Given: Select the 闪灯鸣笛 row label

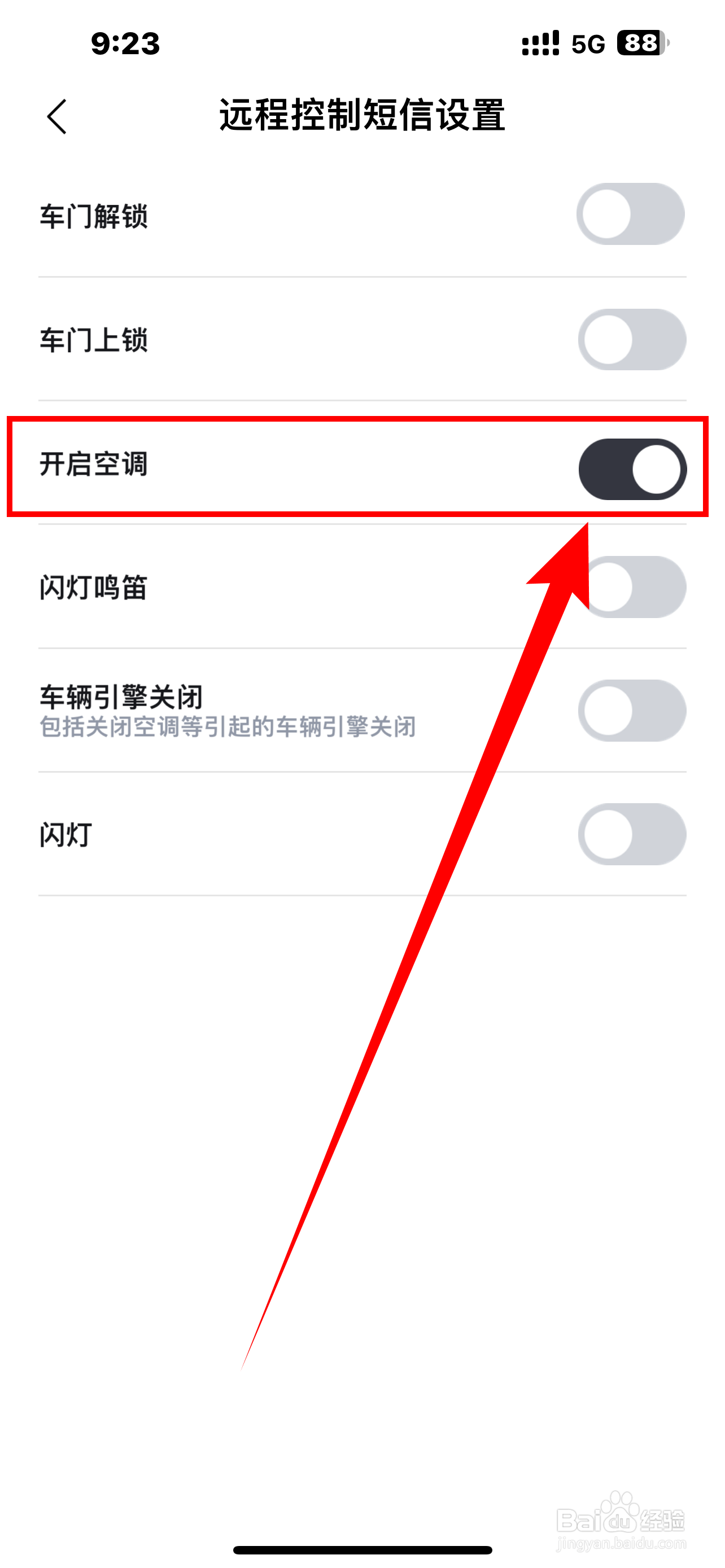Looking at the screenshot, I should [93, 586].
